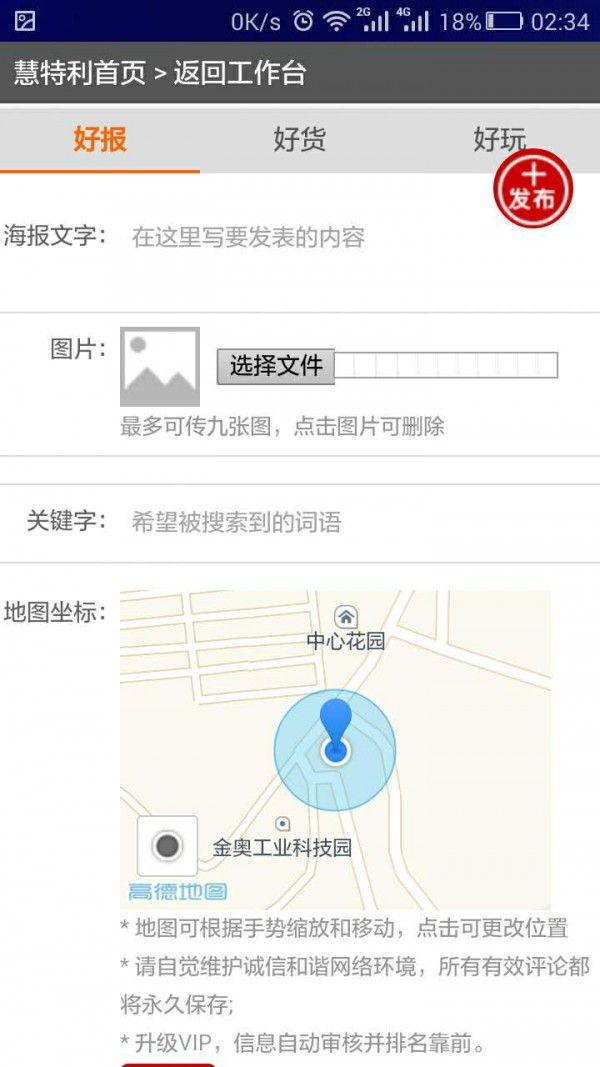The width and height of the screenshot is (600, 1067).
Task: Tap the locate-me button on map
Action: coord(167,847)
